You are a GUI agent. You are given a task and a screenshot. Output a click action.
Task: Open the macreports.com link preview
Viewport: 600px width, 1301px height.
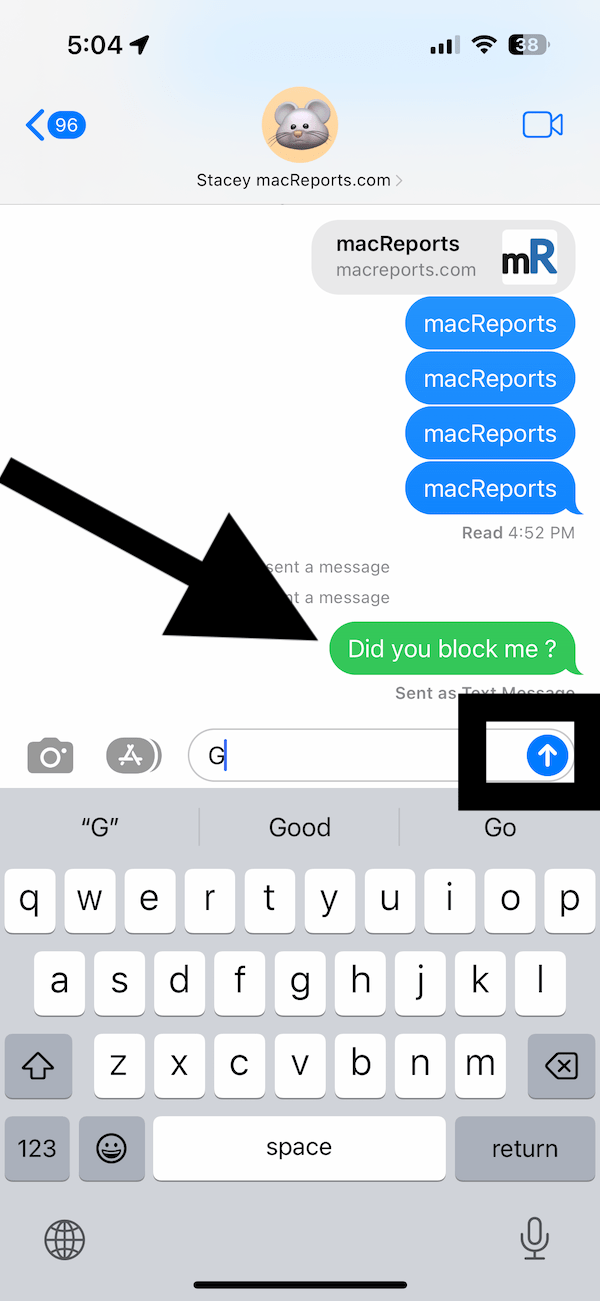[445, 257]
